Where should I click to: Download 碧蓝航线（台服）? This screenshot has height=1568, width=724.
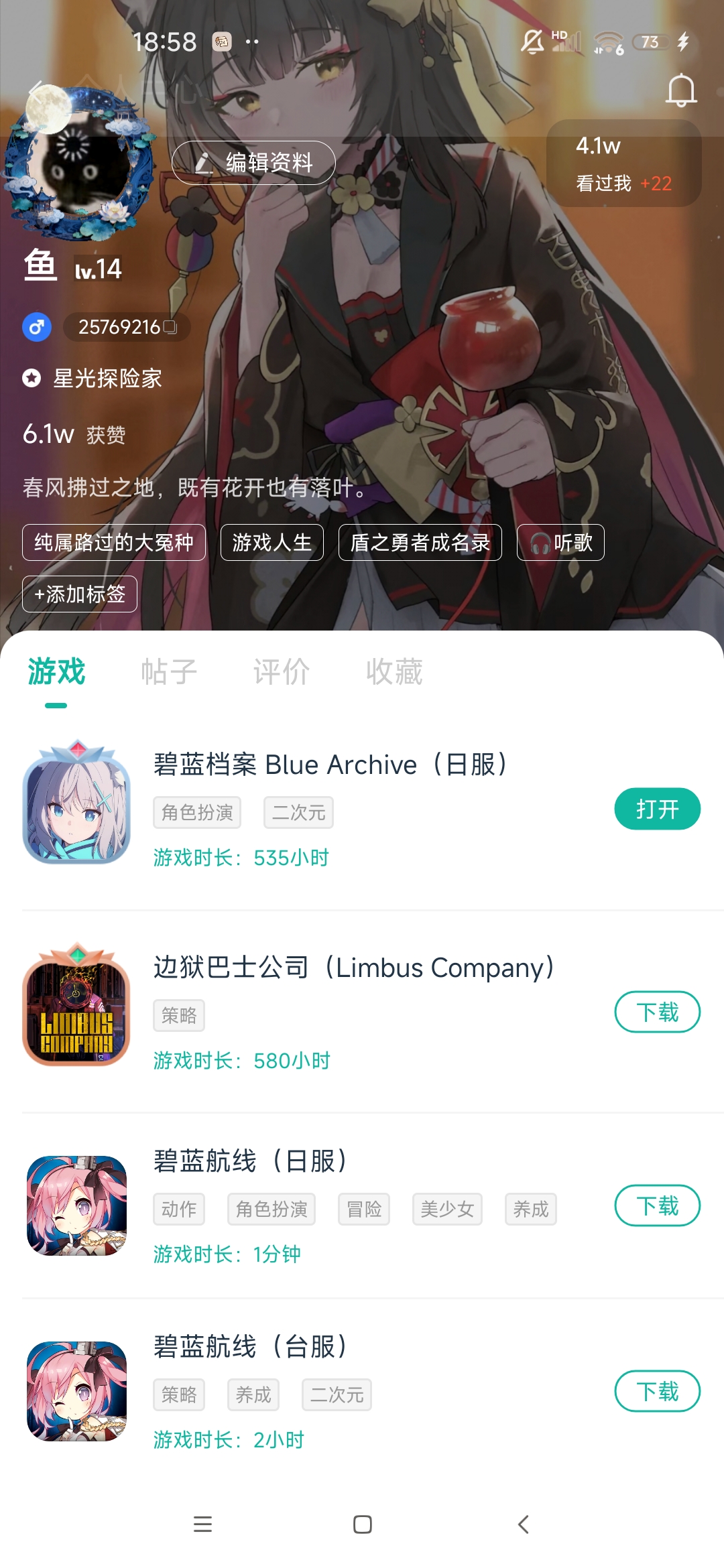tap(657, 1391)
